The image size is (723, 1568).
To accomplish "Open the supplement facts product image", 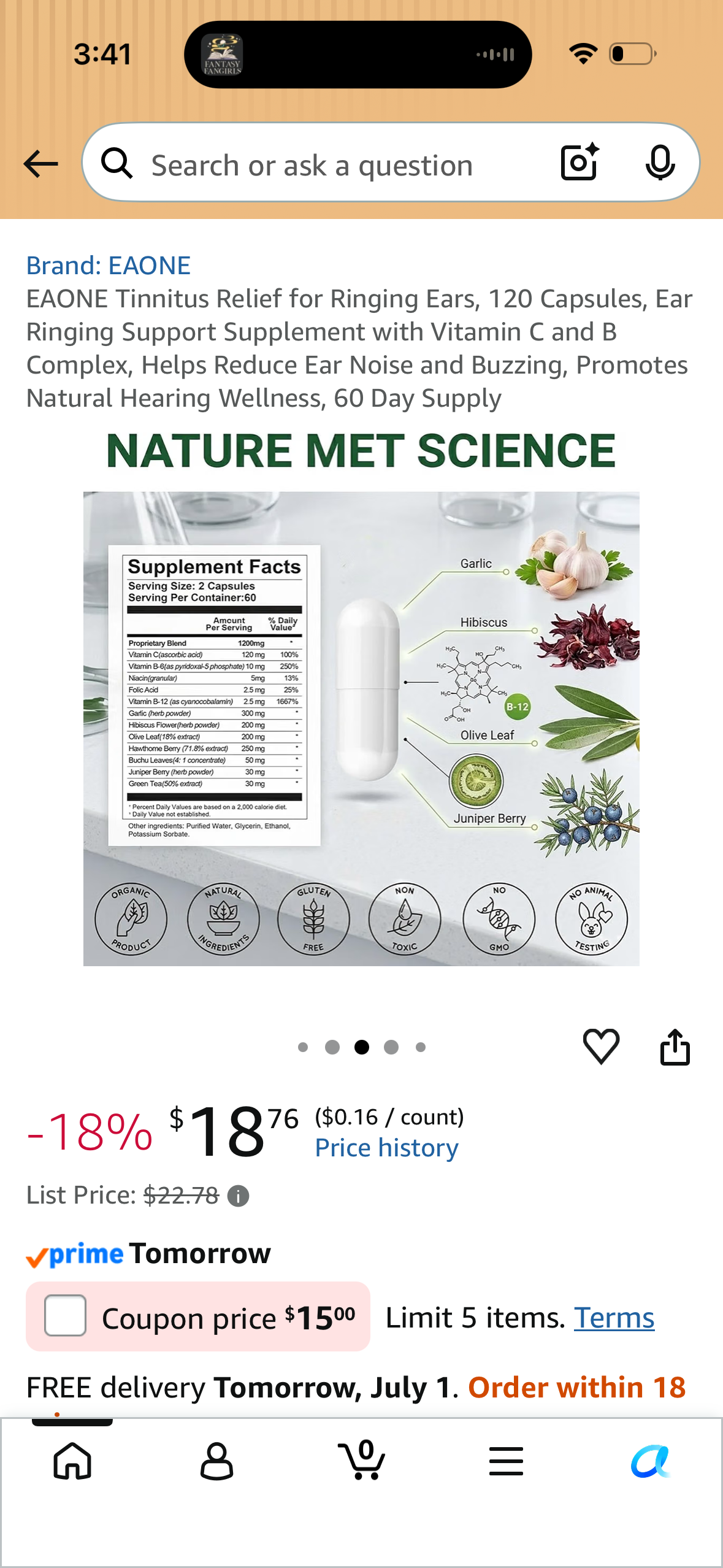I will [x=361, y=699].
